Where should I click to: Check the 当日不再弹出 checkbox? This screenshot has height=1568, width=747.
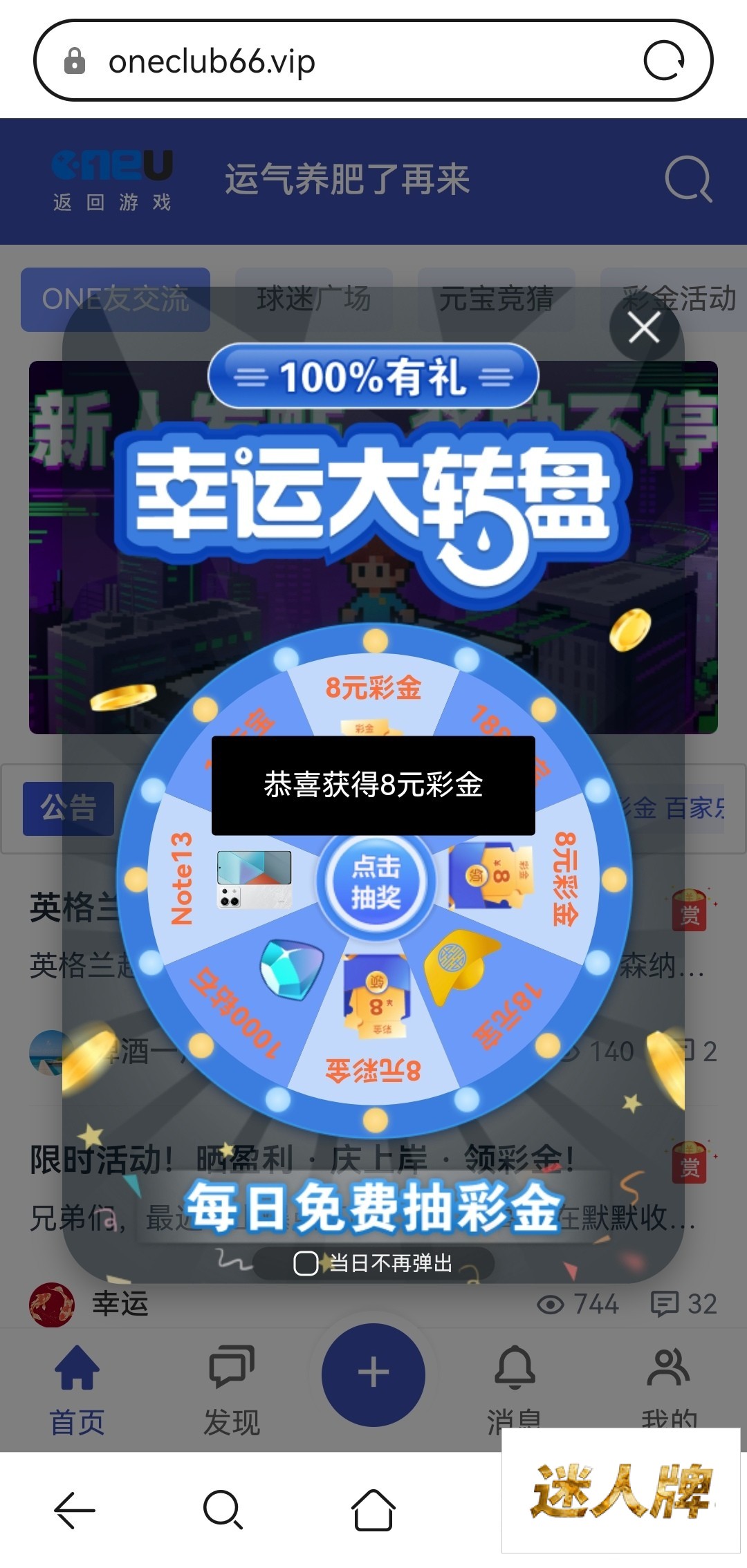[x=305, y=1263]
